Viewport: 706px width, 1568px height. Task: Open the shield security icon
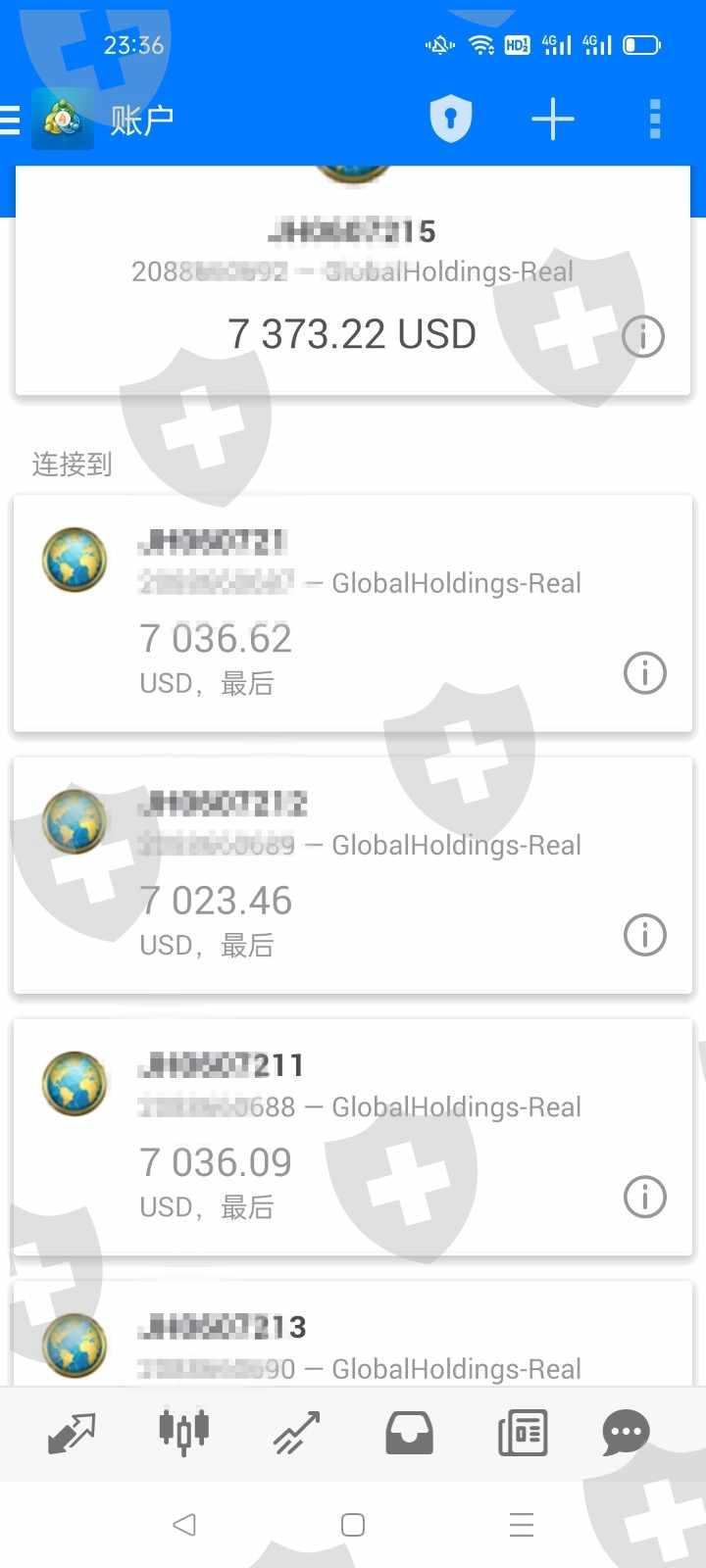(450, 120)
